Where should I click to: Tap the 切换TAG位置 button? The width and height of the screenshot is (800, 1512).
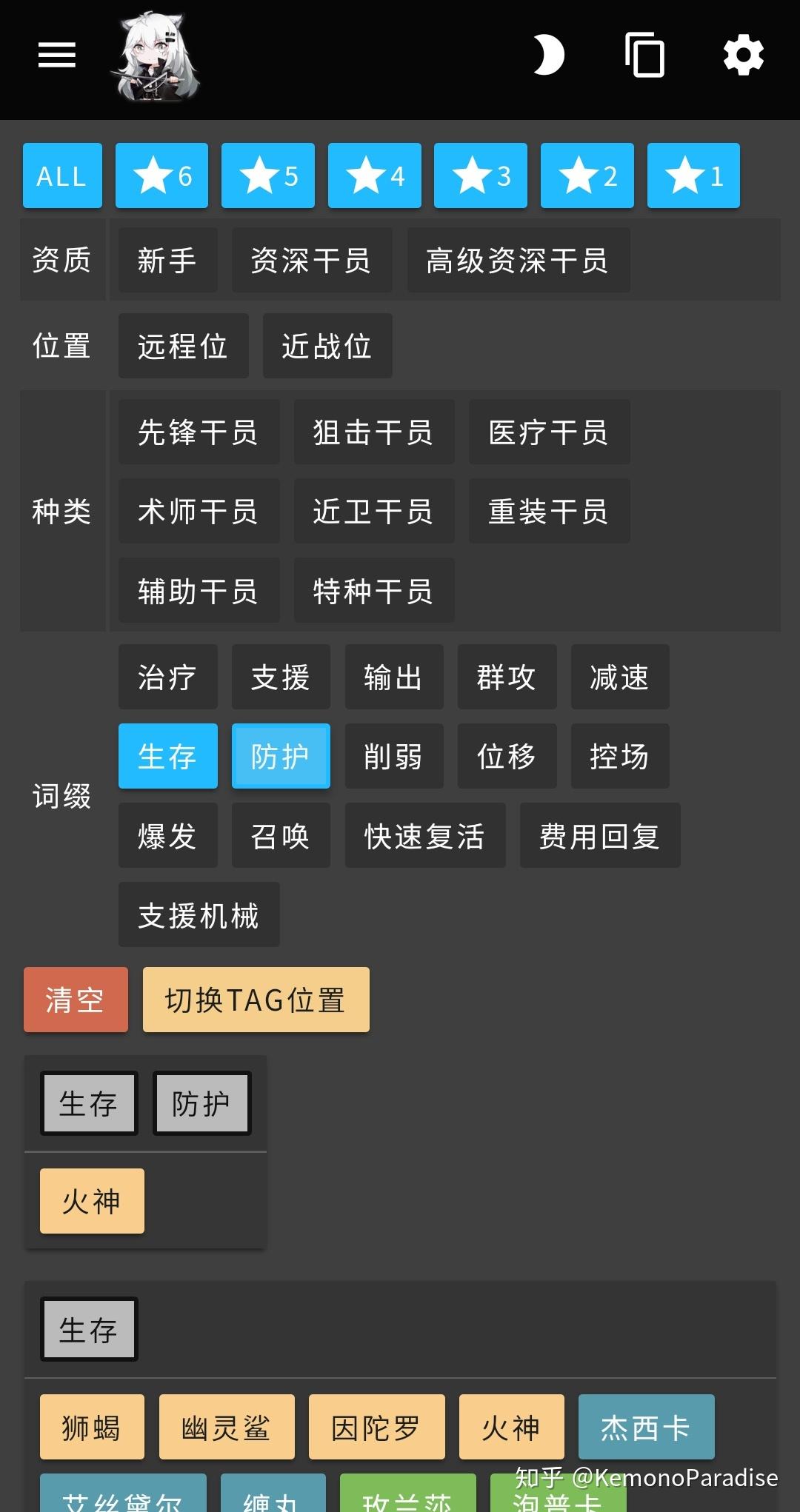tap(256, 1000)
